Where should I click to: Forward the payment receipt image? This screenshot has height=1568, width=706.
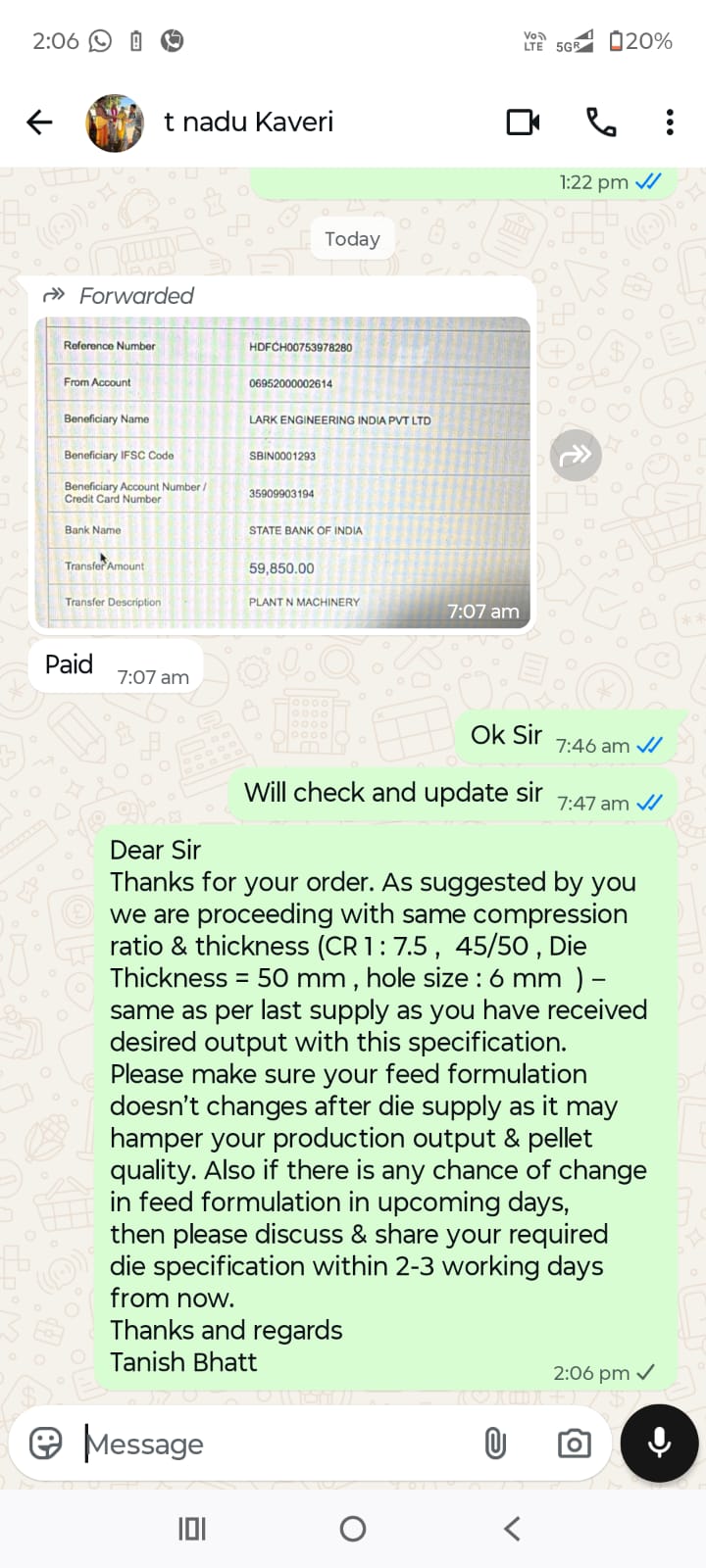[576, 455]
